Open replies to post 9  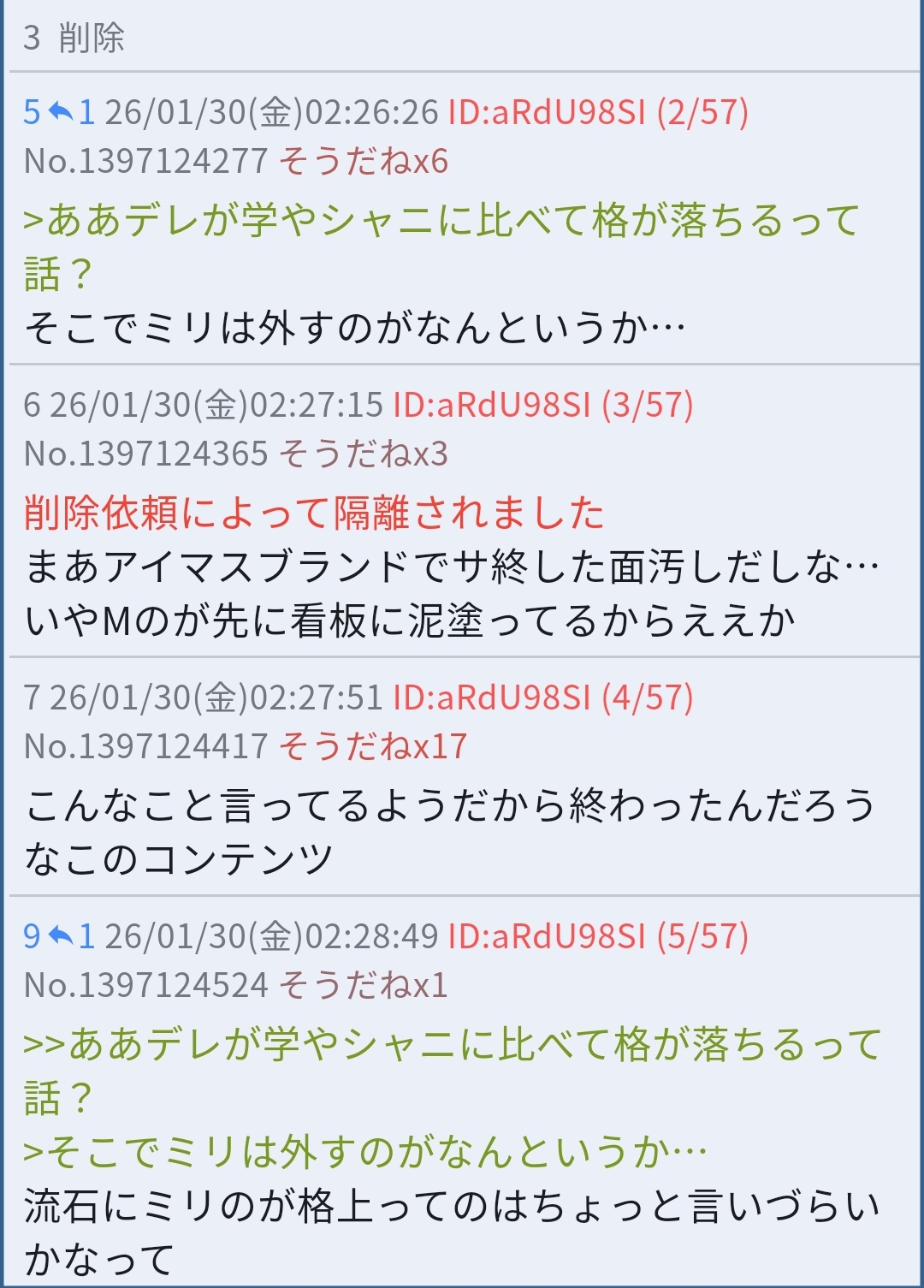tap(72, 936)
